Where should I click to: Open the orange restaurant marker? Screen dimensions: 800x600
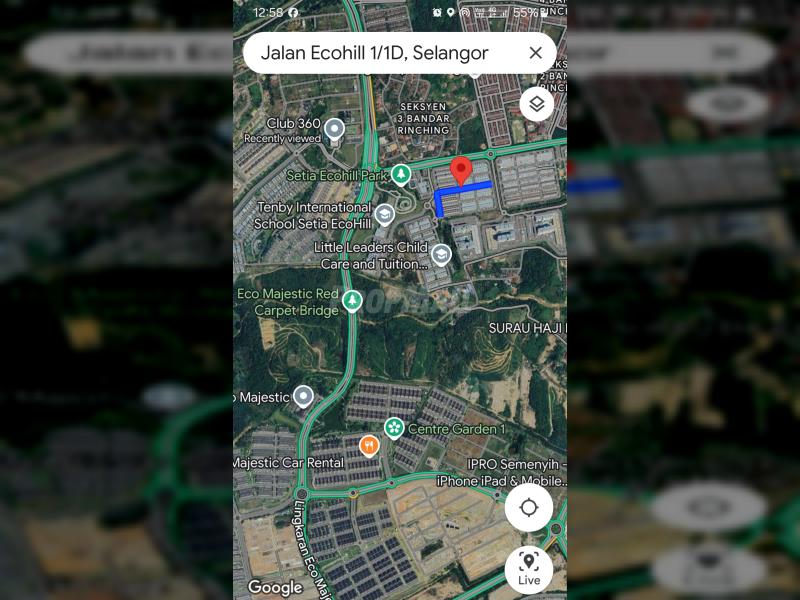(369, 445)
